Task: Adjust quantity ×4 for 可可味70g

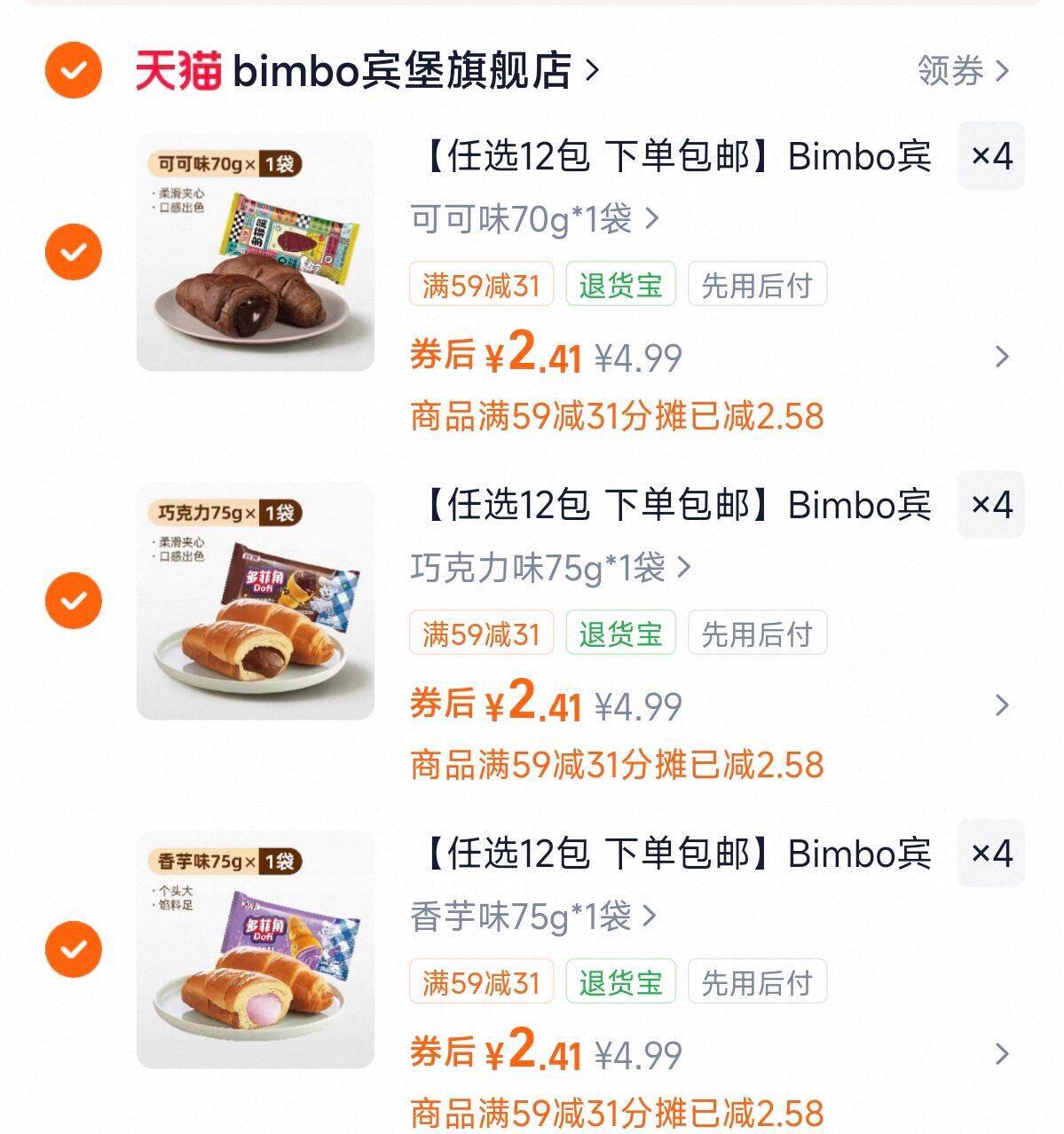Action: point(990,157)
